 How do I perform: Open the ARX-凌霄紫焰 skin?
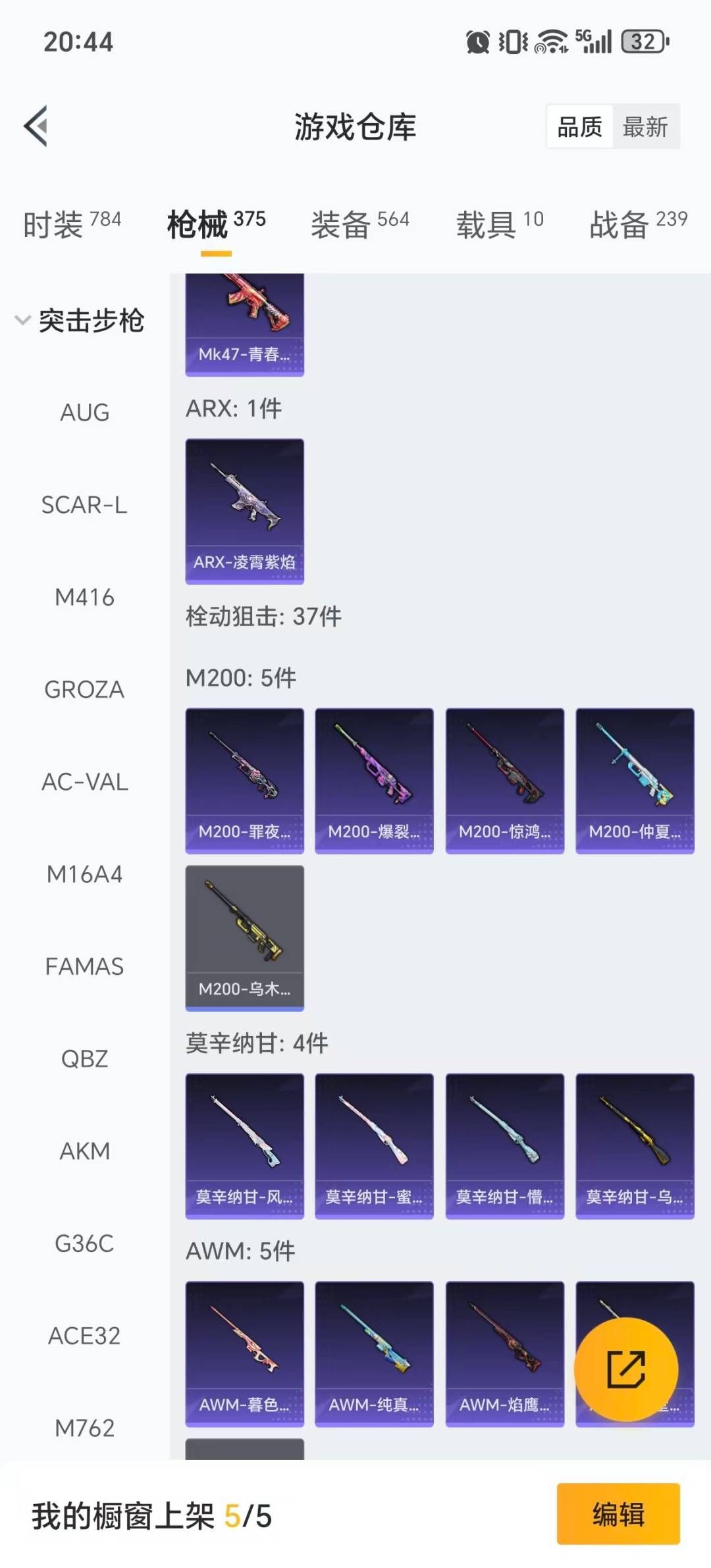click(x=244, y=511)
